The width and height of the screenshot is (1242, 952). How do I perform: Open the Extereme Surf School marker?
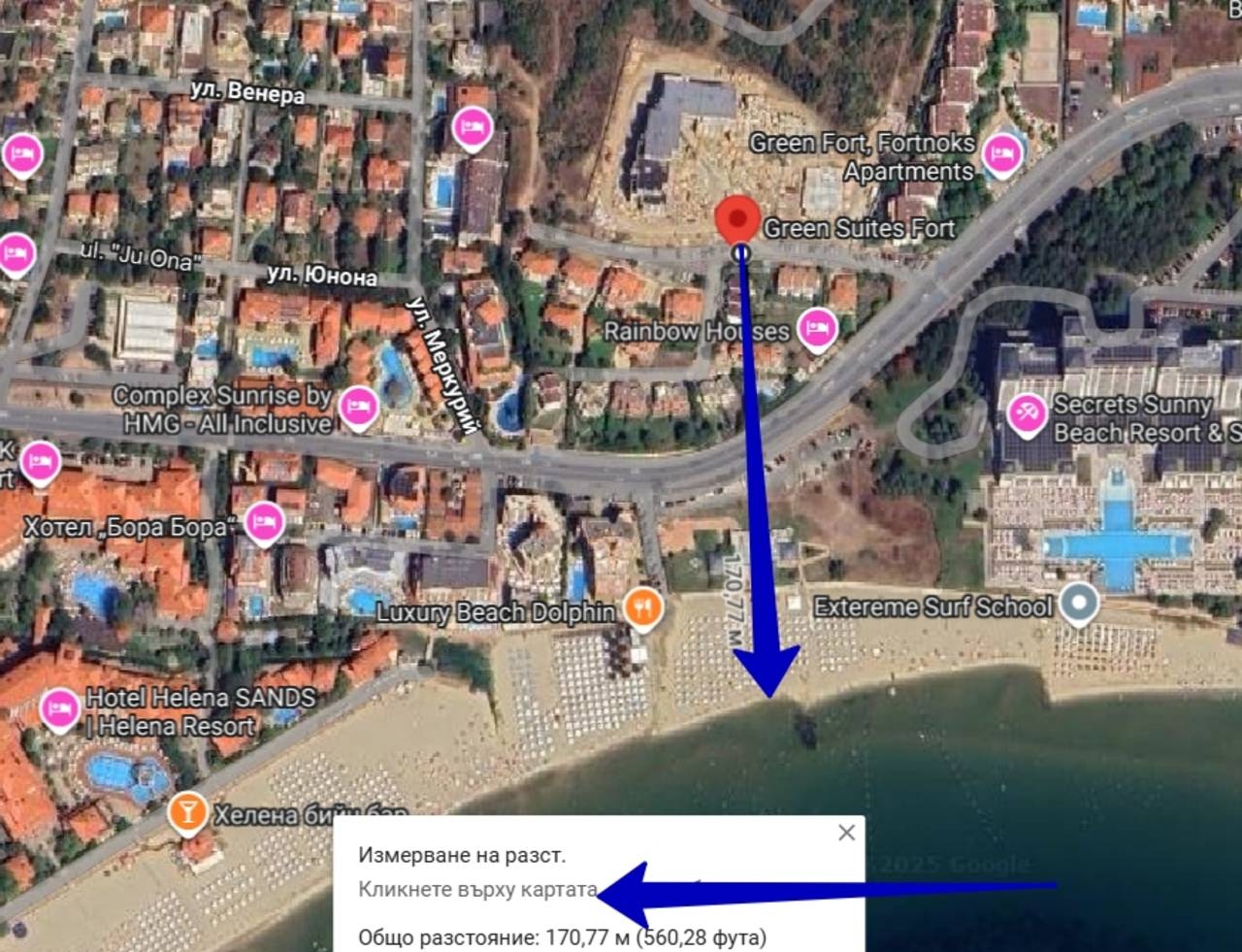1078,604
